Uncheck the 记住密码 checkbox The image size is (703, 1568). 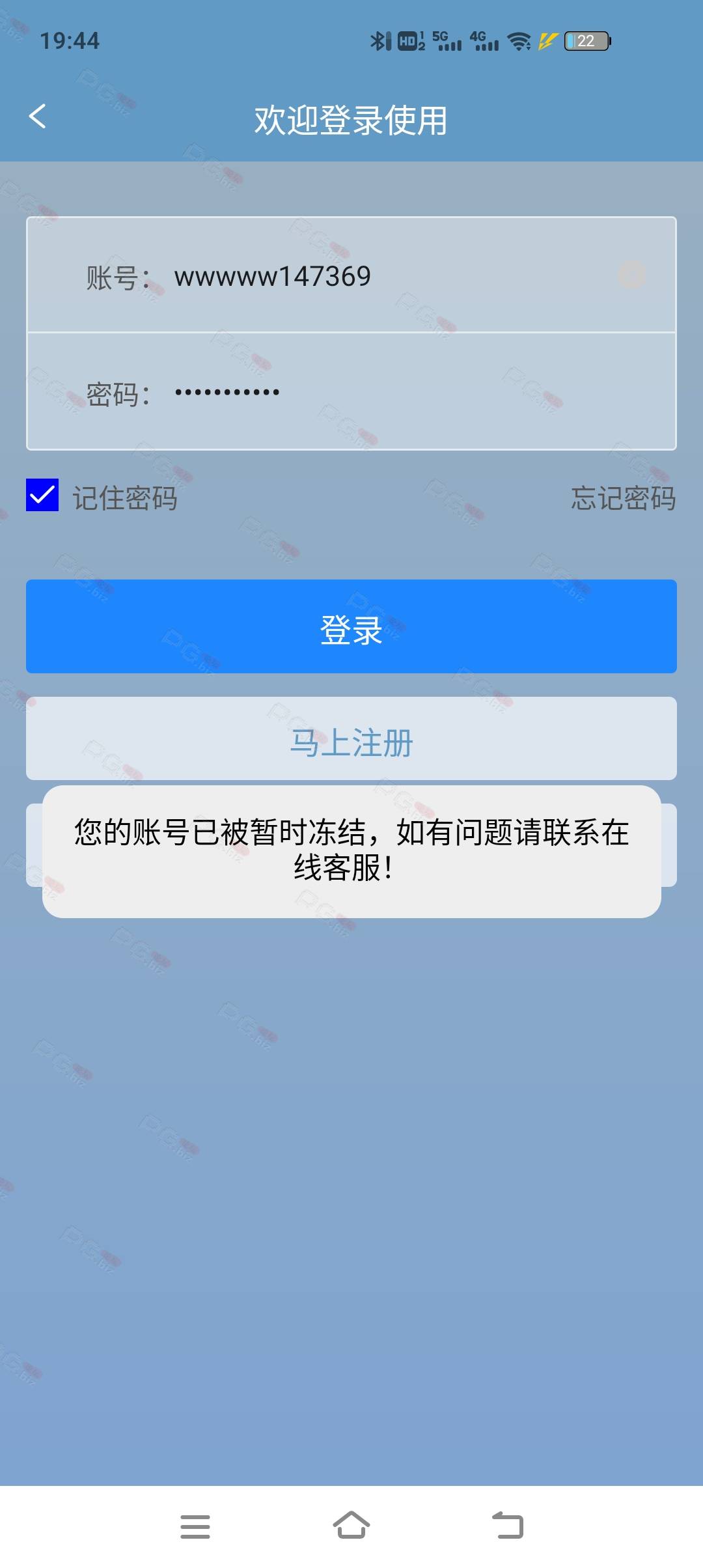click(x=42, y=495)
